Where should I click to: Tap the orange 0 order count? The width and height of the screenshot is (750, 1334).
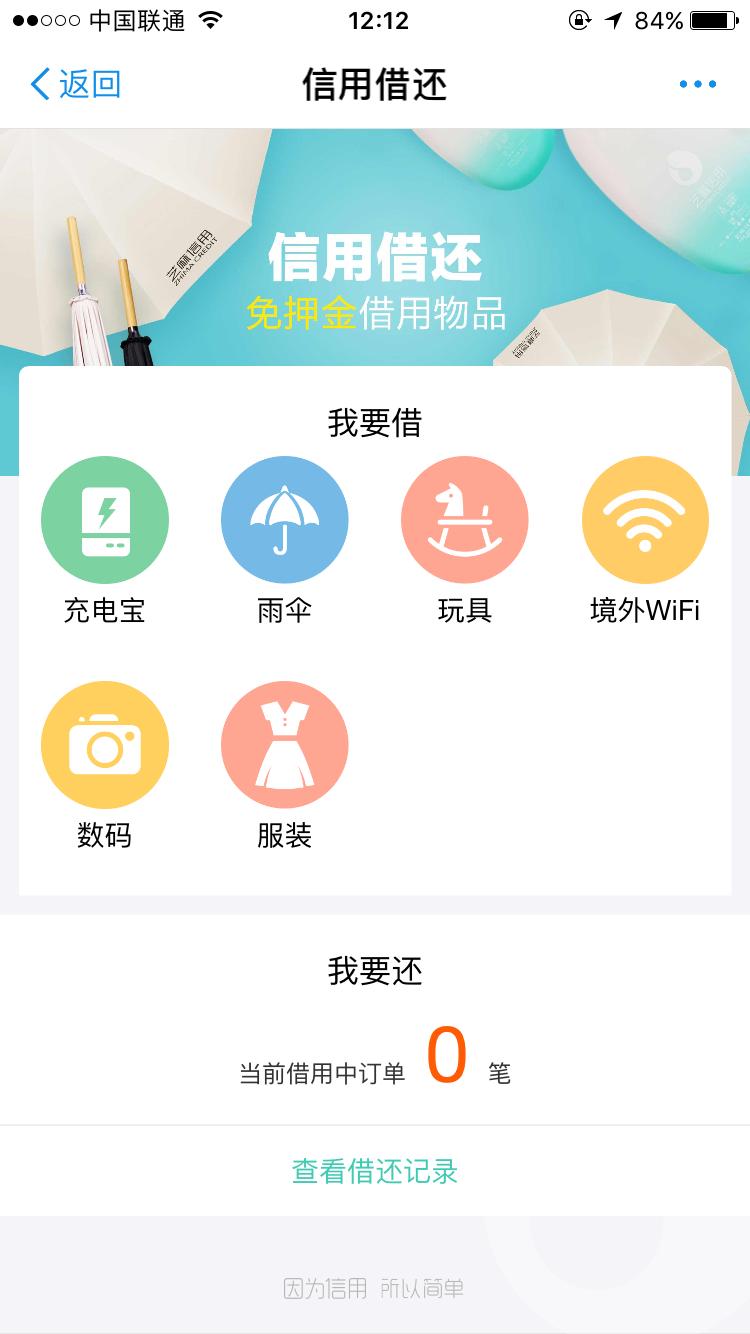point(447,1053)
